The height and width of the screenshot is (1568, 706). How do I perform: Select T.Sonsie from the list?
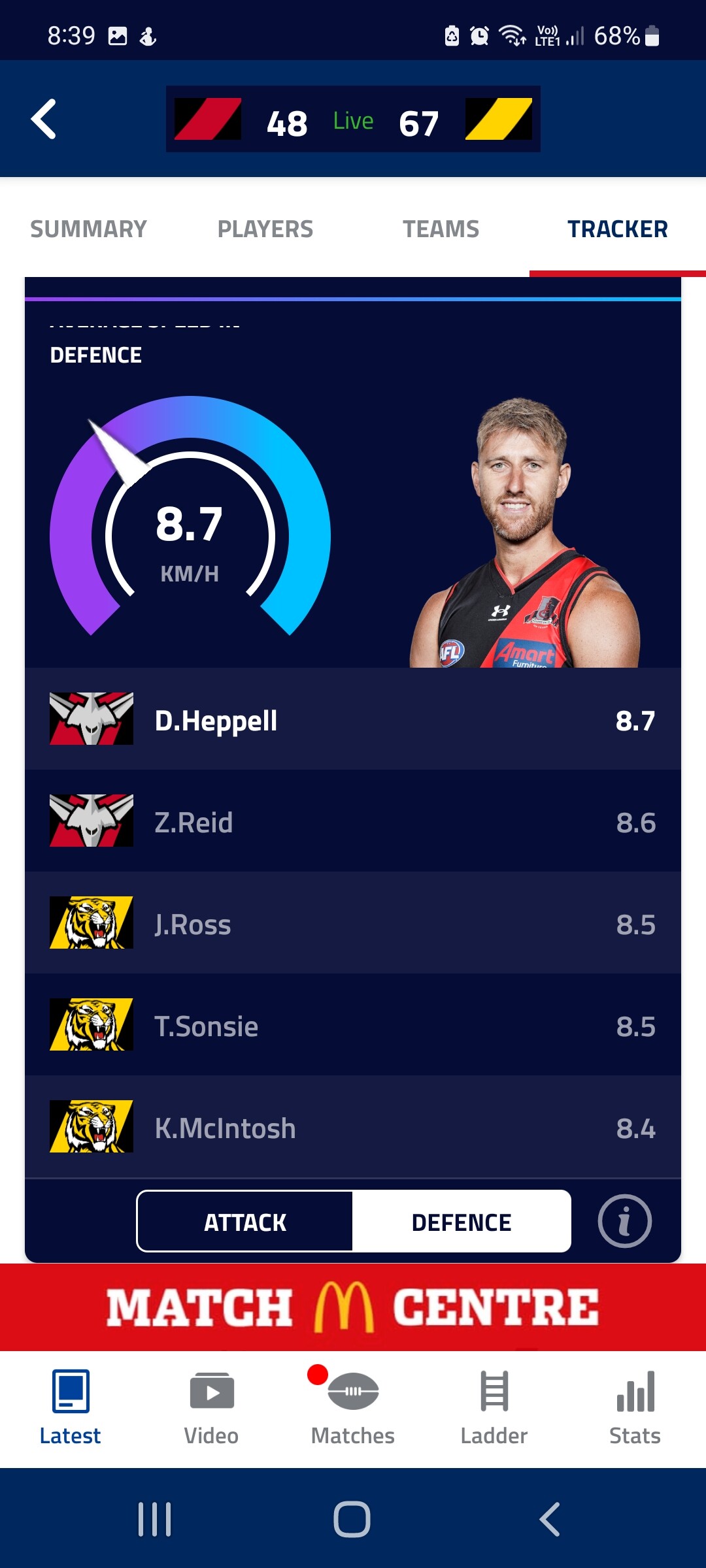[353, 1024]
